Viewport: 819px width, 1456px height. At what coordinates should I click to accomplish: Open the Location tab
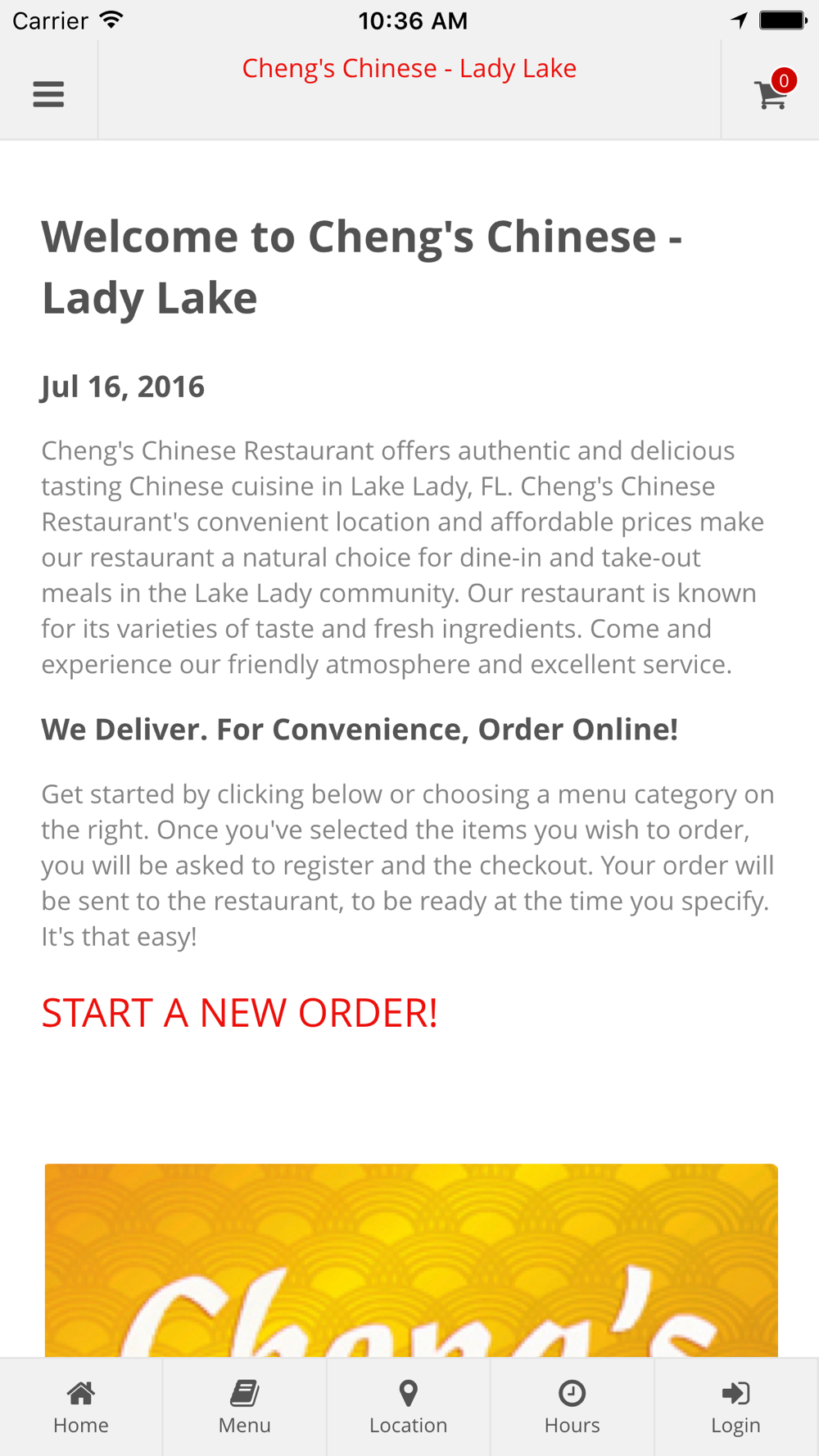pos(409,1407)
